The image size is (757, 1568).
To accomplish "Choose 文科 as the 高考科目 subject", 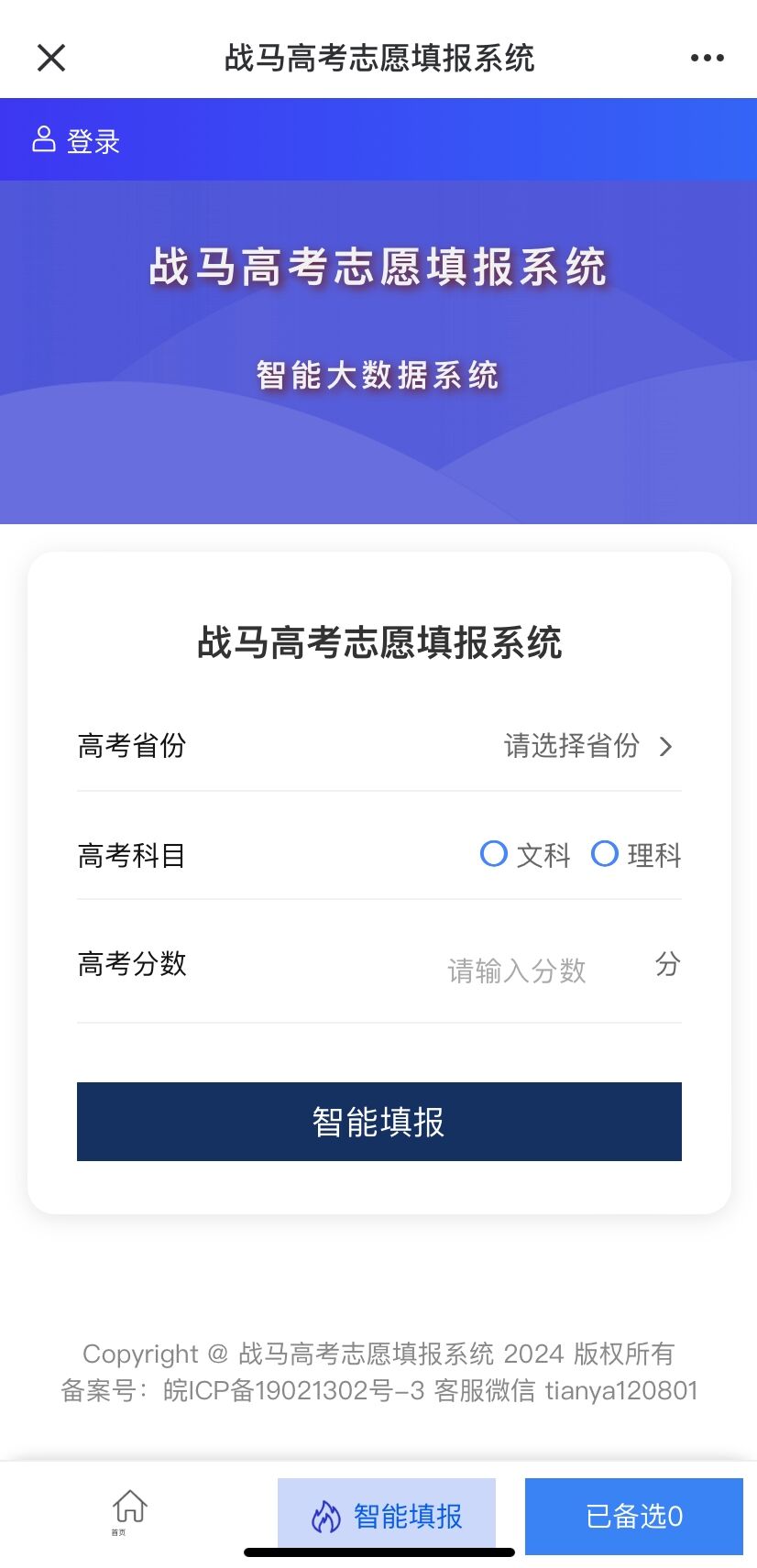I will coord(494,854).
